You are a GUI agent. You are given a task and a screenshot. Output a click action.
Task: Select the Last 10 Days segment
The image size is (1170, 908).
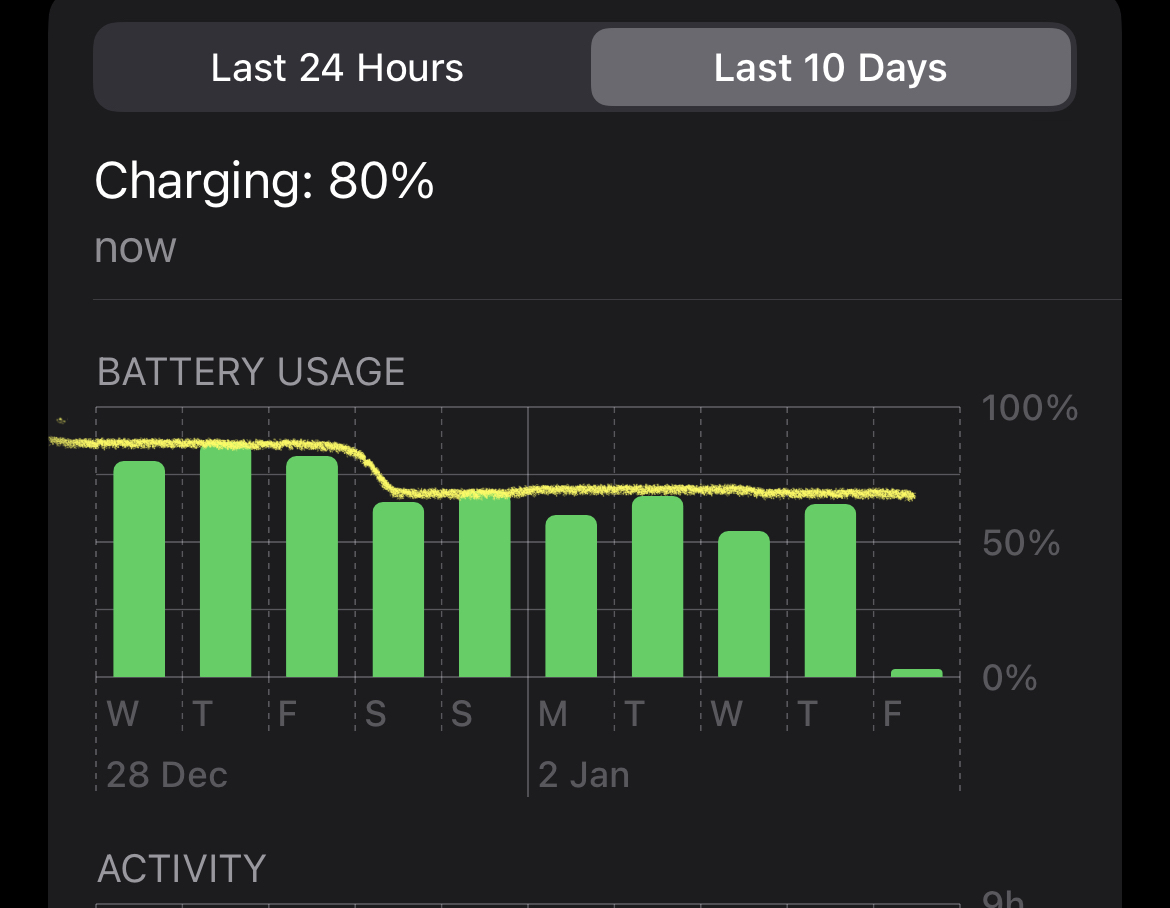[830, 68]
